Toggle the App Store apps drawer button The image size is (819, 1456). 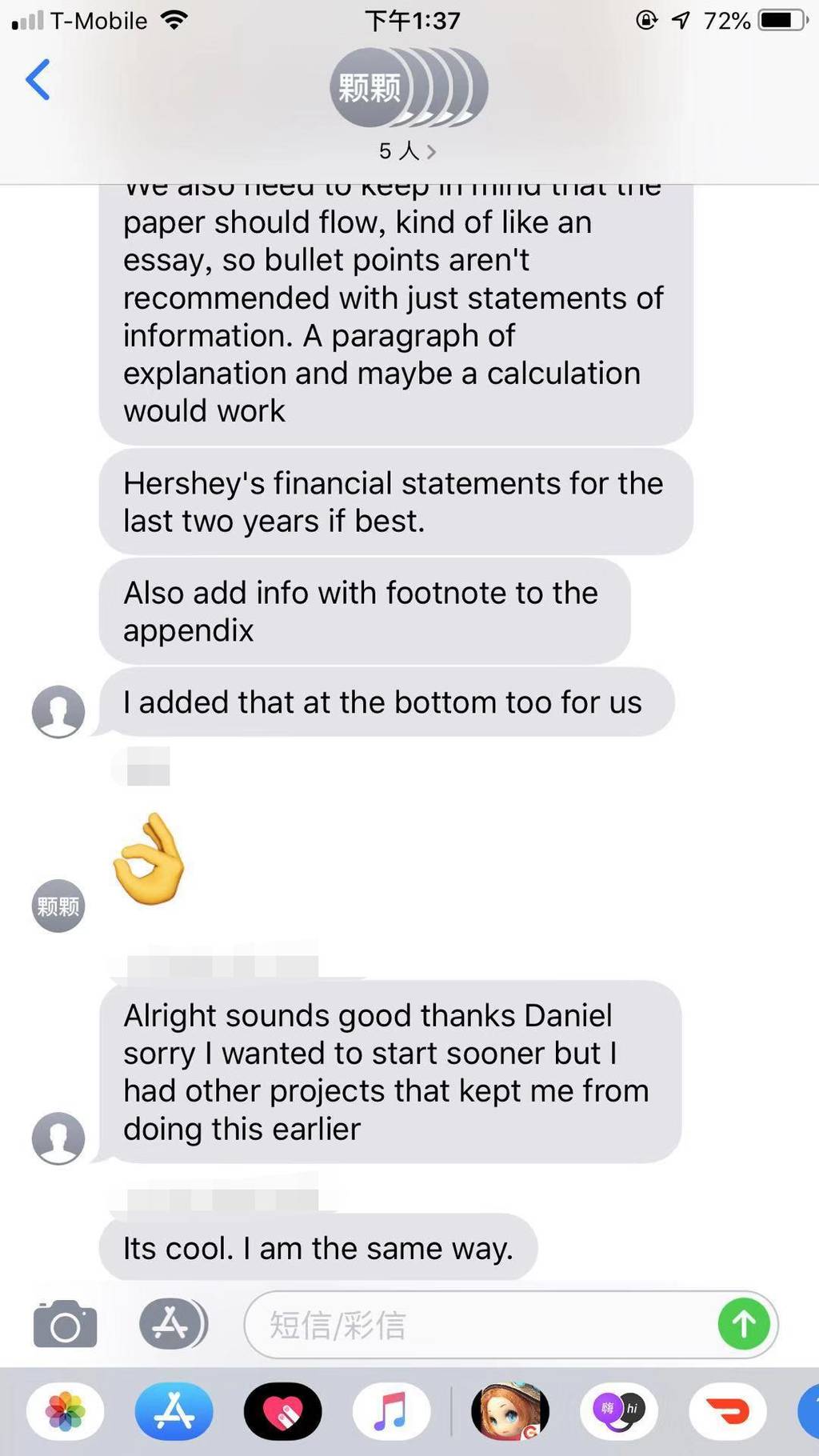[x=173, y=1323]
